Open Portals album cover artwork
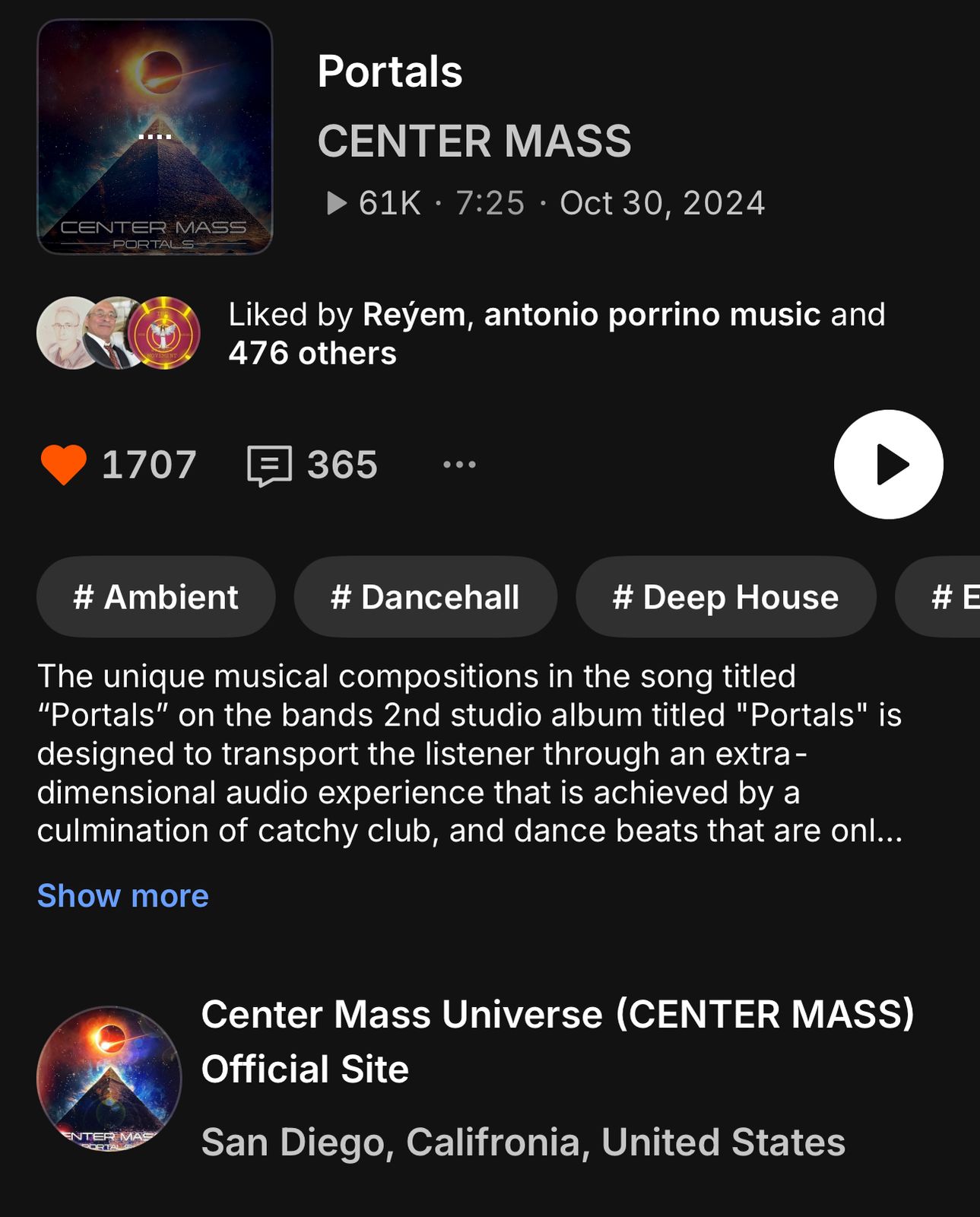The height and width of the screenshot is (1217, 980). [x=155, y=137]
